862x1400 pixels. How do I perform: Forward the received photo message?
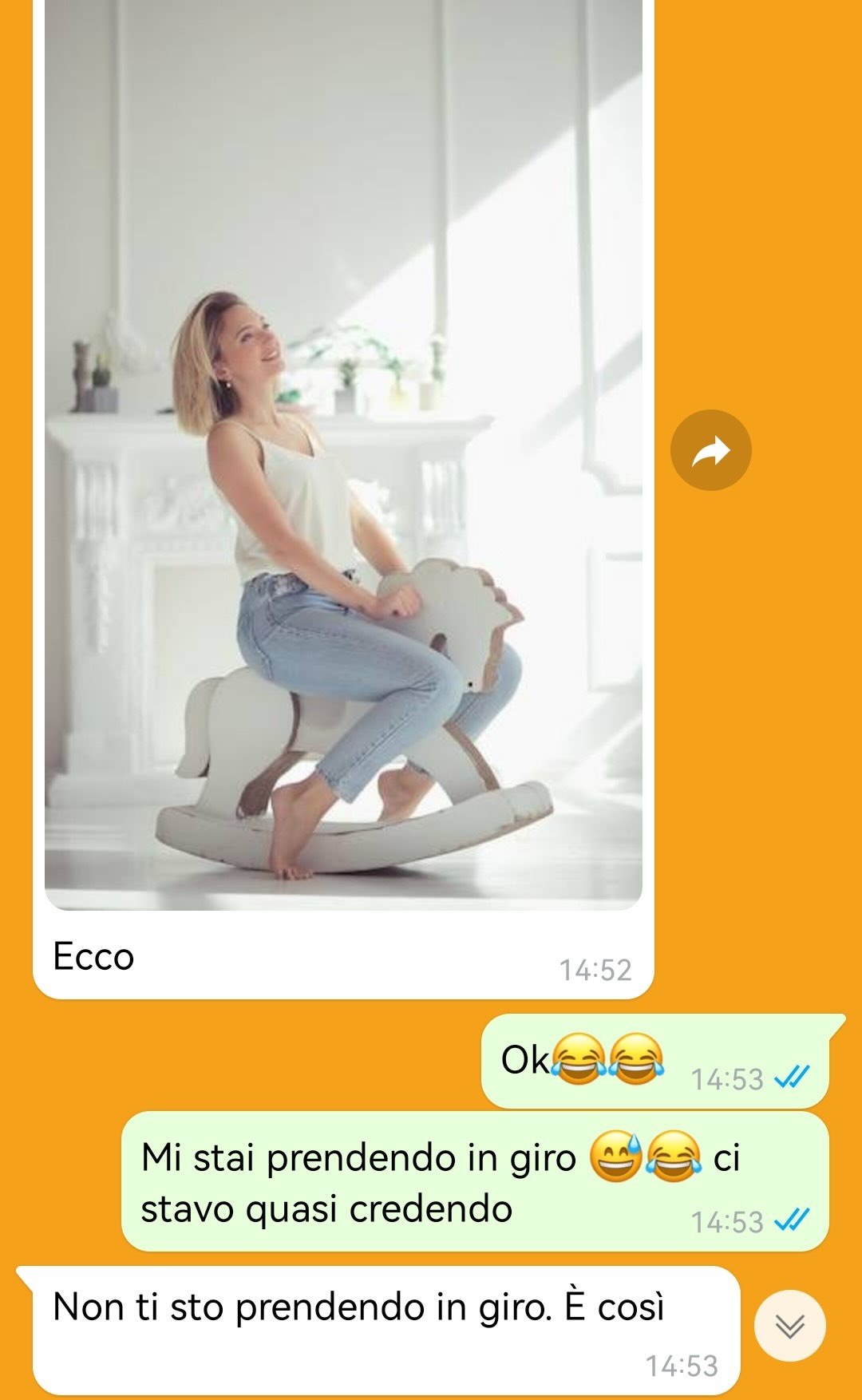(x=710, y=450)
